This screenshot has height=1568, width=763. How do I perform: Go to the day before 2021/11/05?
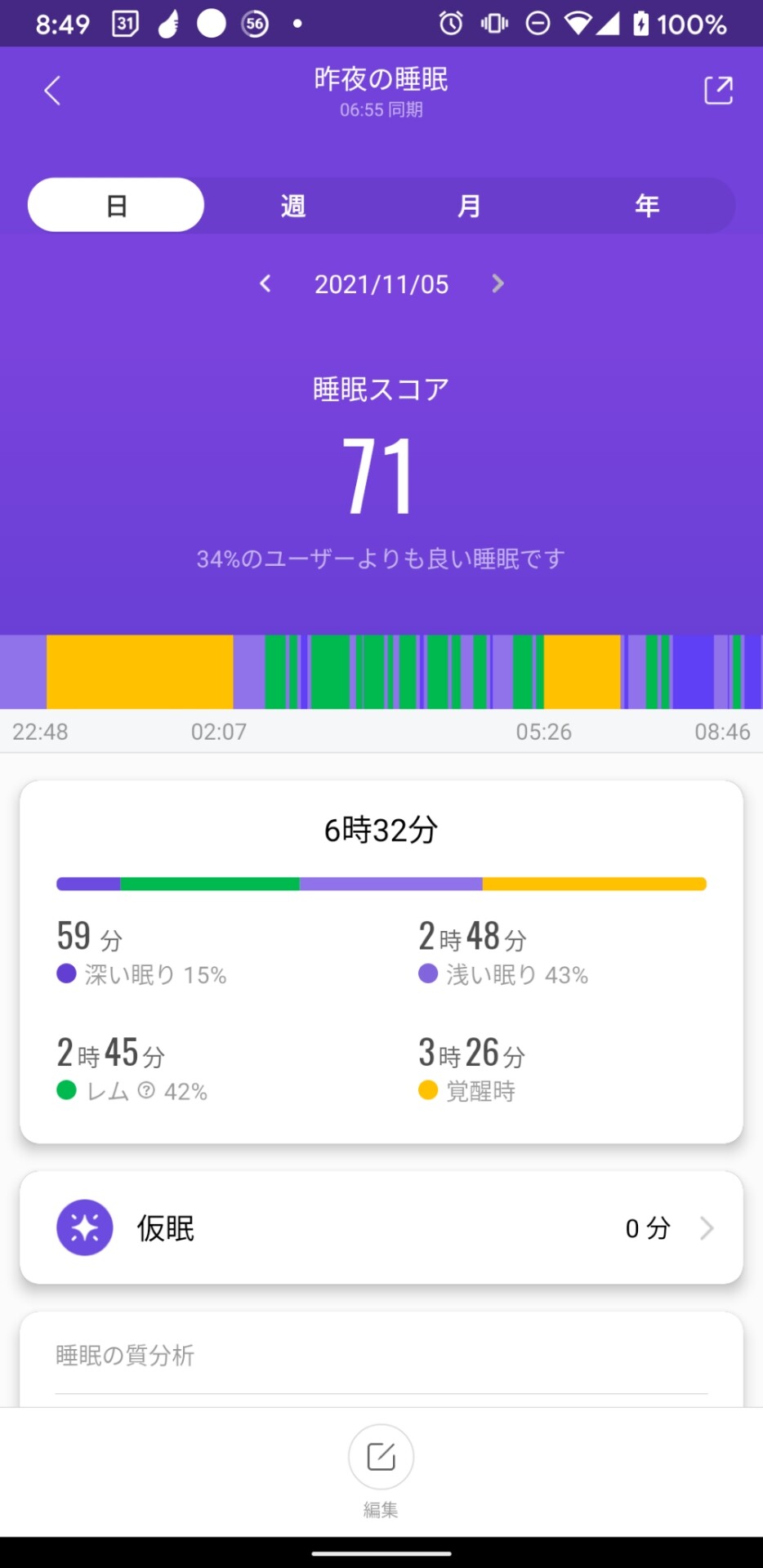coord(265,283)
